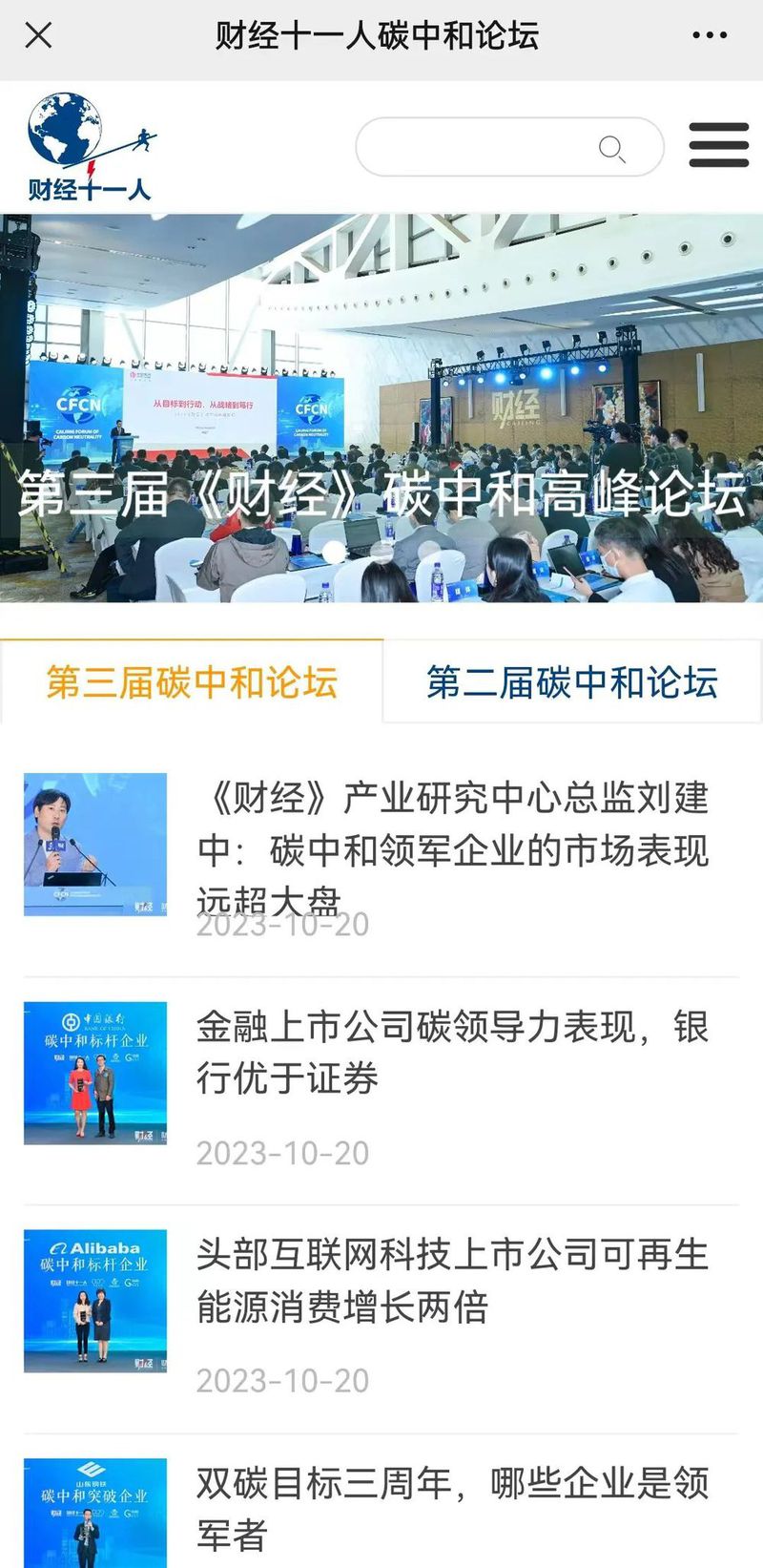This screenshot has height=1568, width=763.
Task: Open the hamburger navigation menu
Action: 716,145
